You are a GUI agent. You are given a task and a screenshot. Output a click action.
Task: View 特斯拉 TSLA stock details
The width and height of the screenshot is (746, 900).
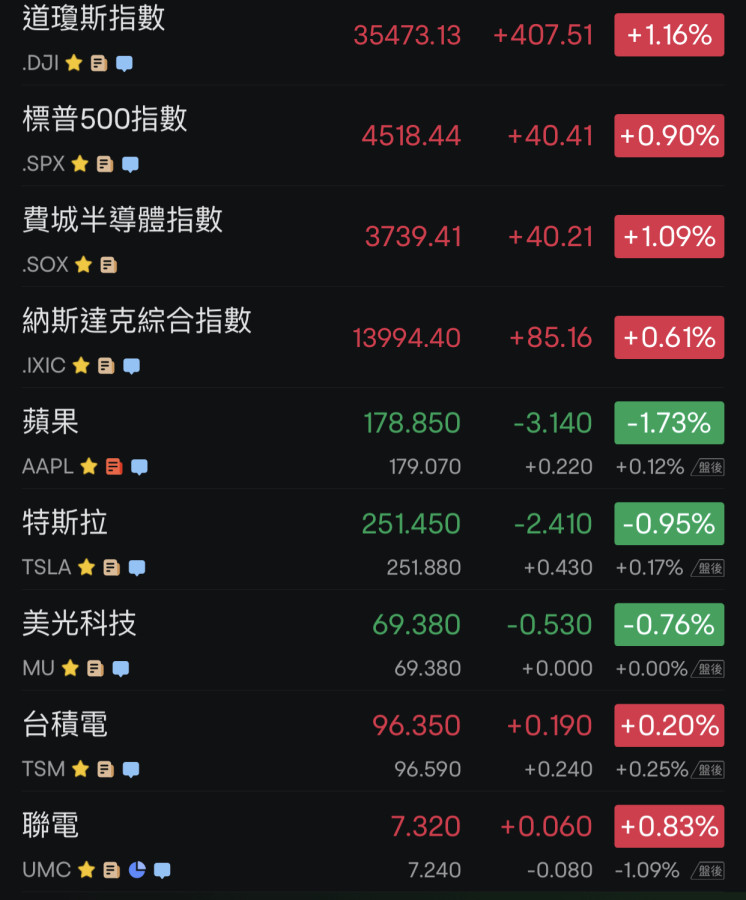(x=65, y=524)
